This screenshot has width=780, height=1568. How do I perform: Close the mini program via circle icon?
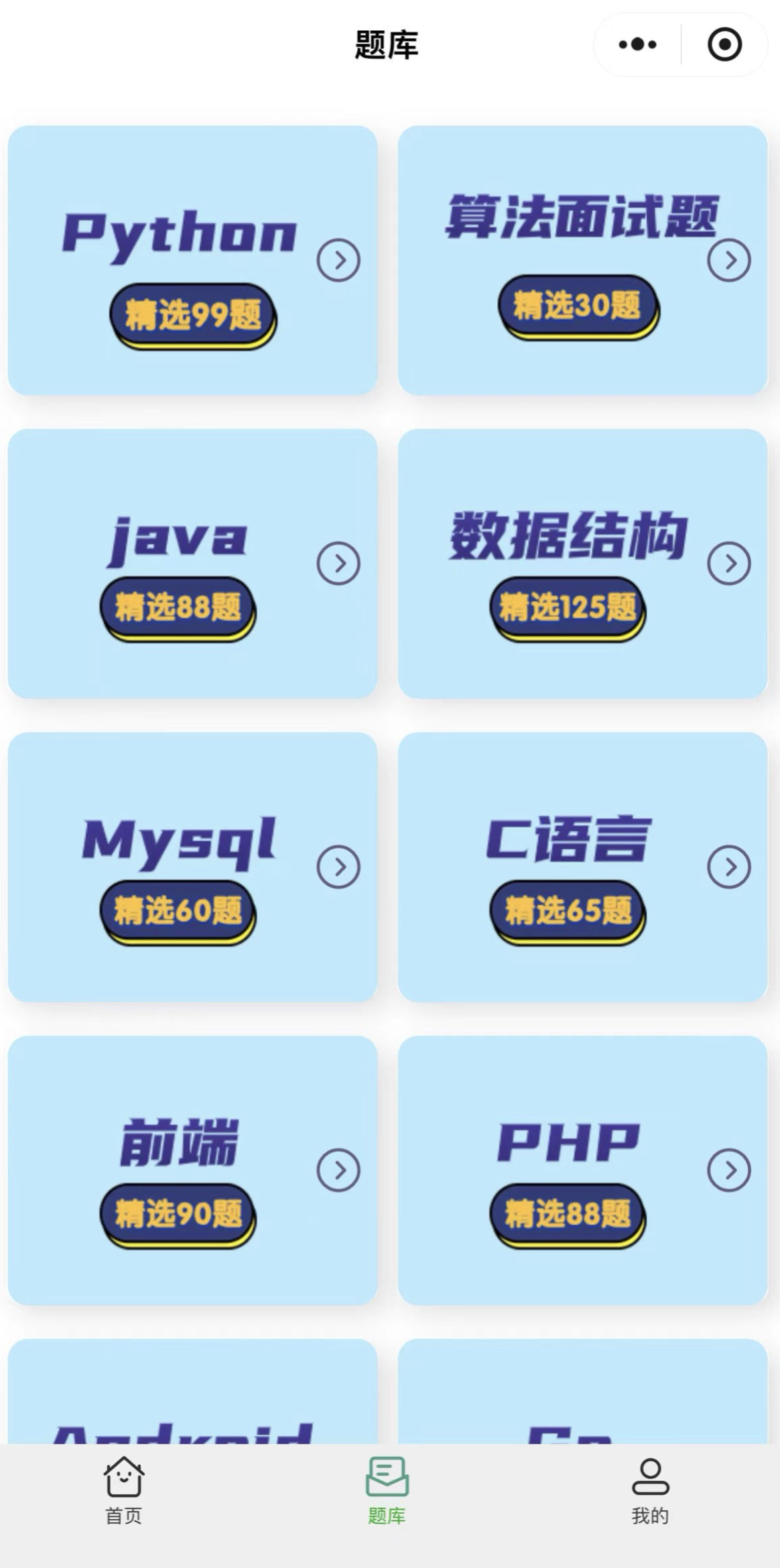[724, 45]
